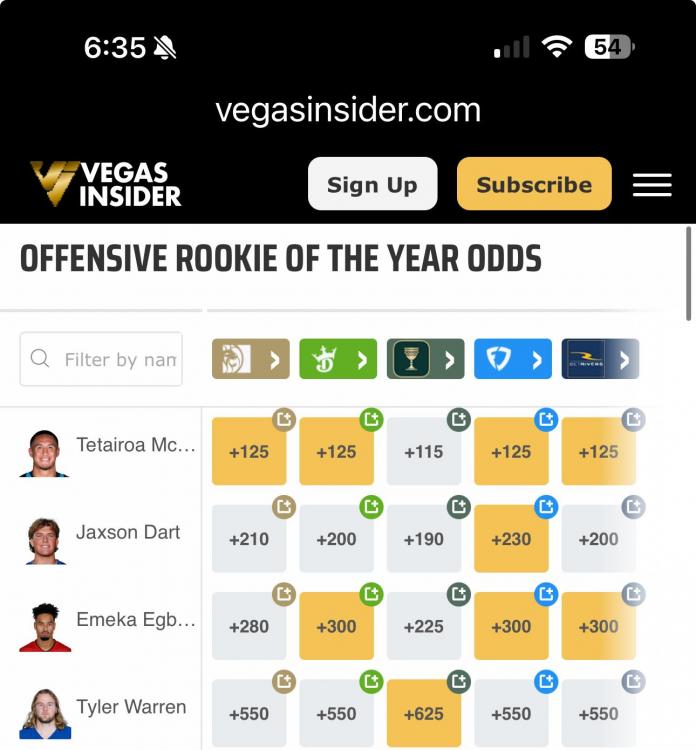
Task: Tap the vegasinsider.com address bar
Action: point(348,110)
